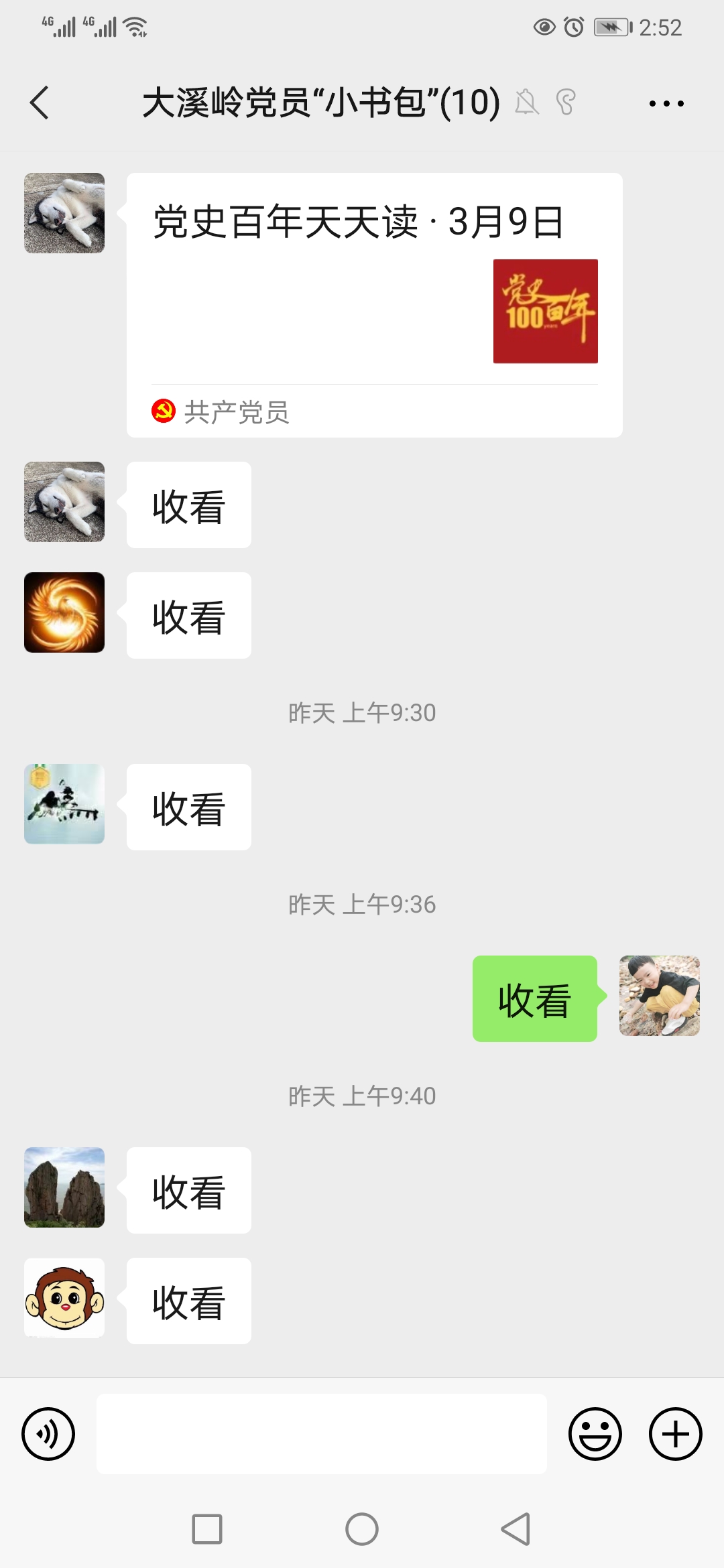The height and width of the screenshot is (1568, 724).
Task: Open the emoji sticker panel
Action: pyautogui.click(x=595, y=1433)
